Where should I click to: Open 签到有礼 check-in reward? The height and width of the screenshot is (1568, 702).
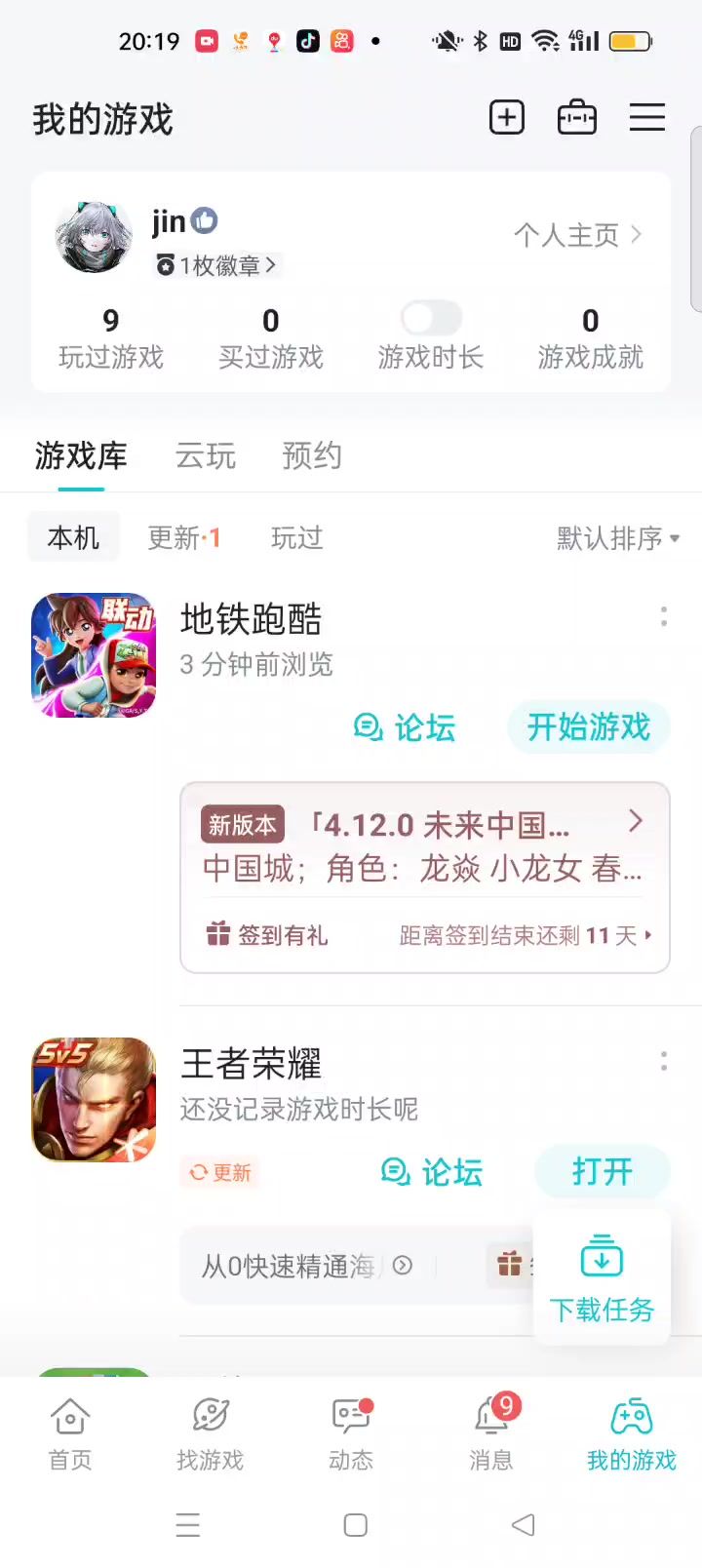point(268,935)
